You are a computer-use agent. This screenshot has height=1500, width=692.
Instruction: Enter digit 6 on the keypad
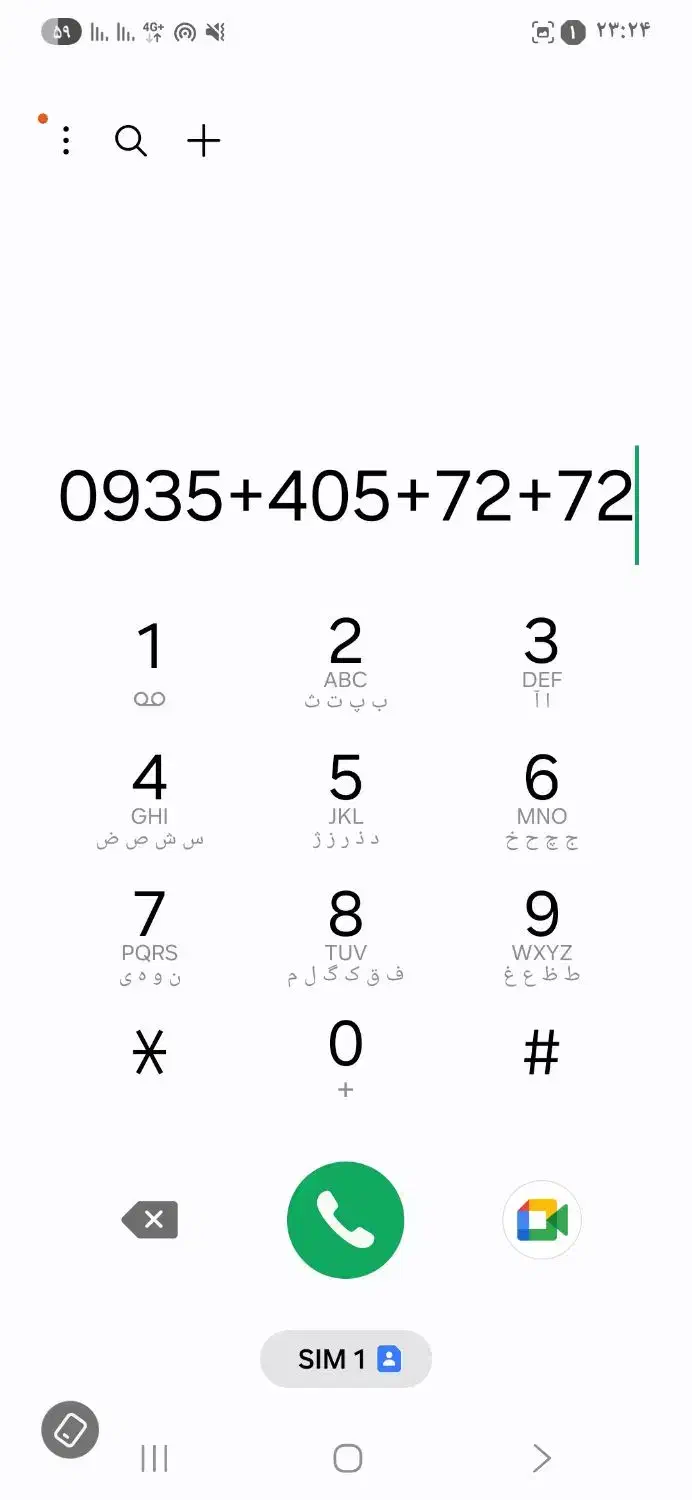click(x=541, y=798)
